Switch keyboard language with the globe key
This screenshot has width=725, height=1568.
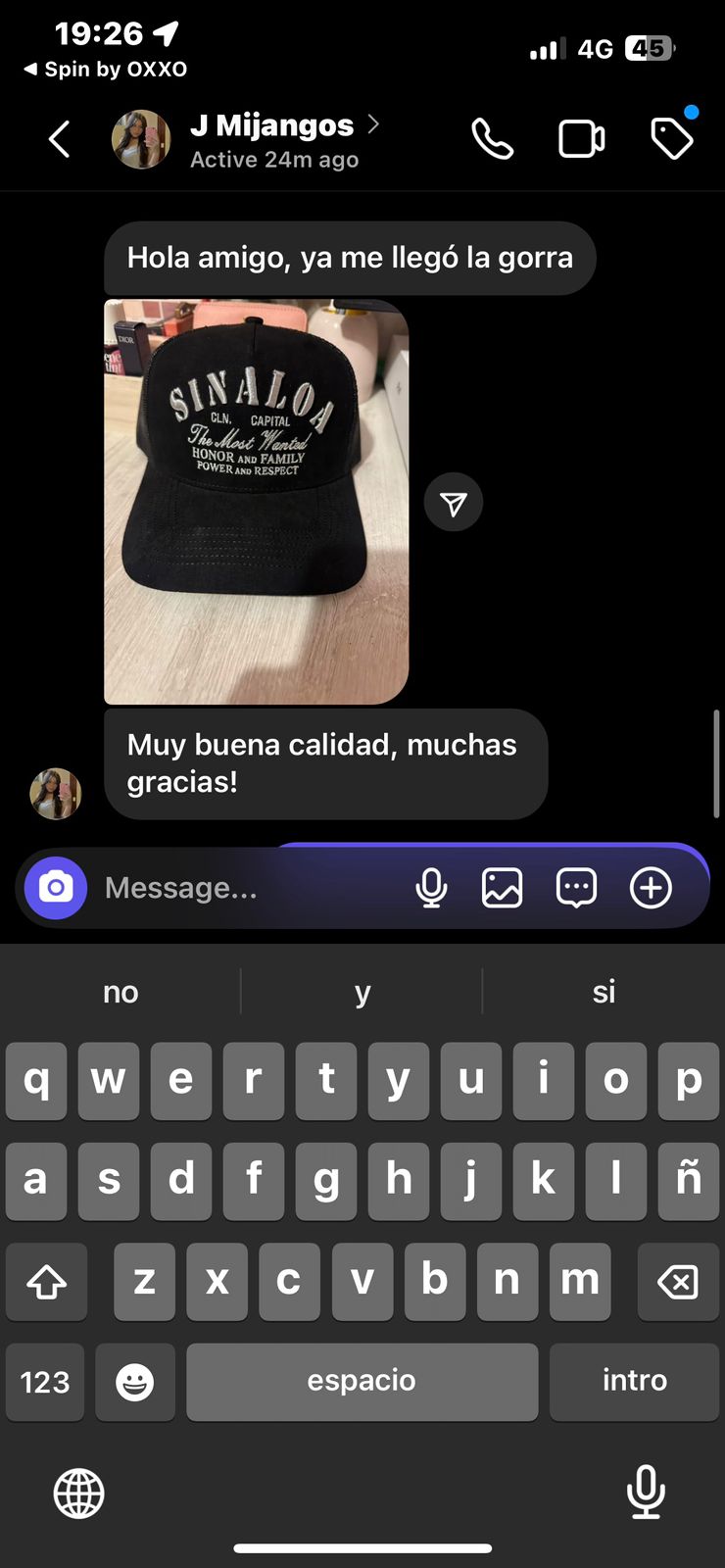coord(79,1494)
